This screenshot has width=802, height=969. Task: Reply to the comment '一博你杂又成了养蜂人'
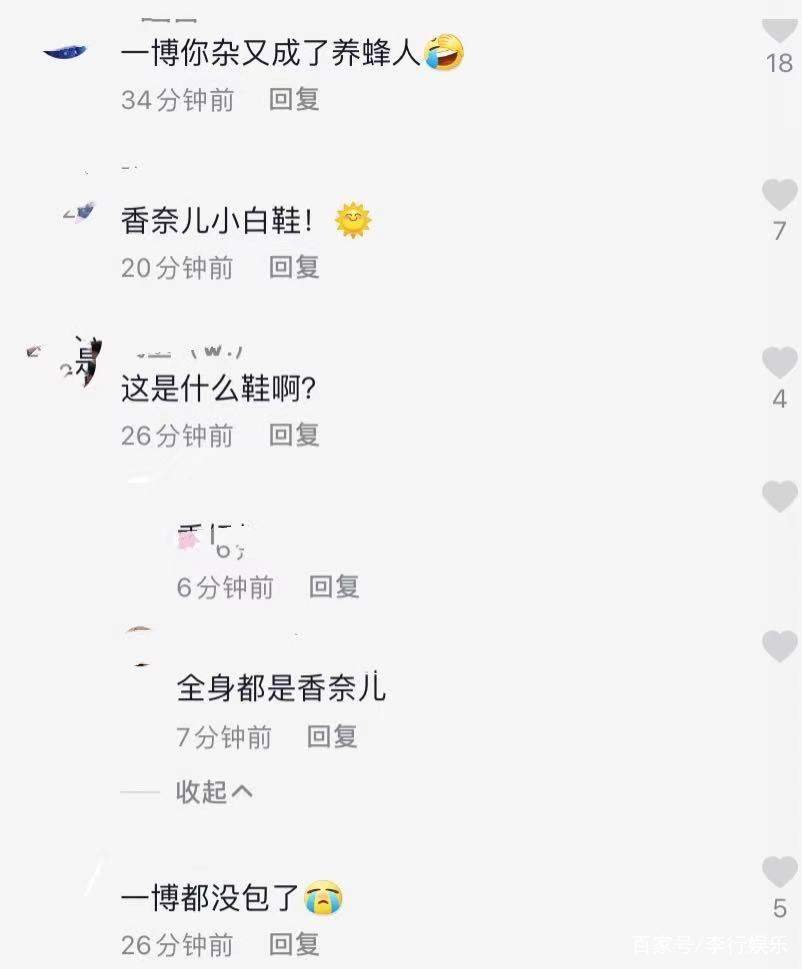[294, 100]
